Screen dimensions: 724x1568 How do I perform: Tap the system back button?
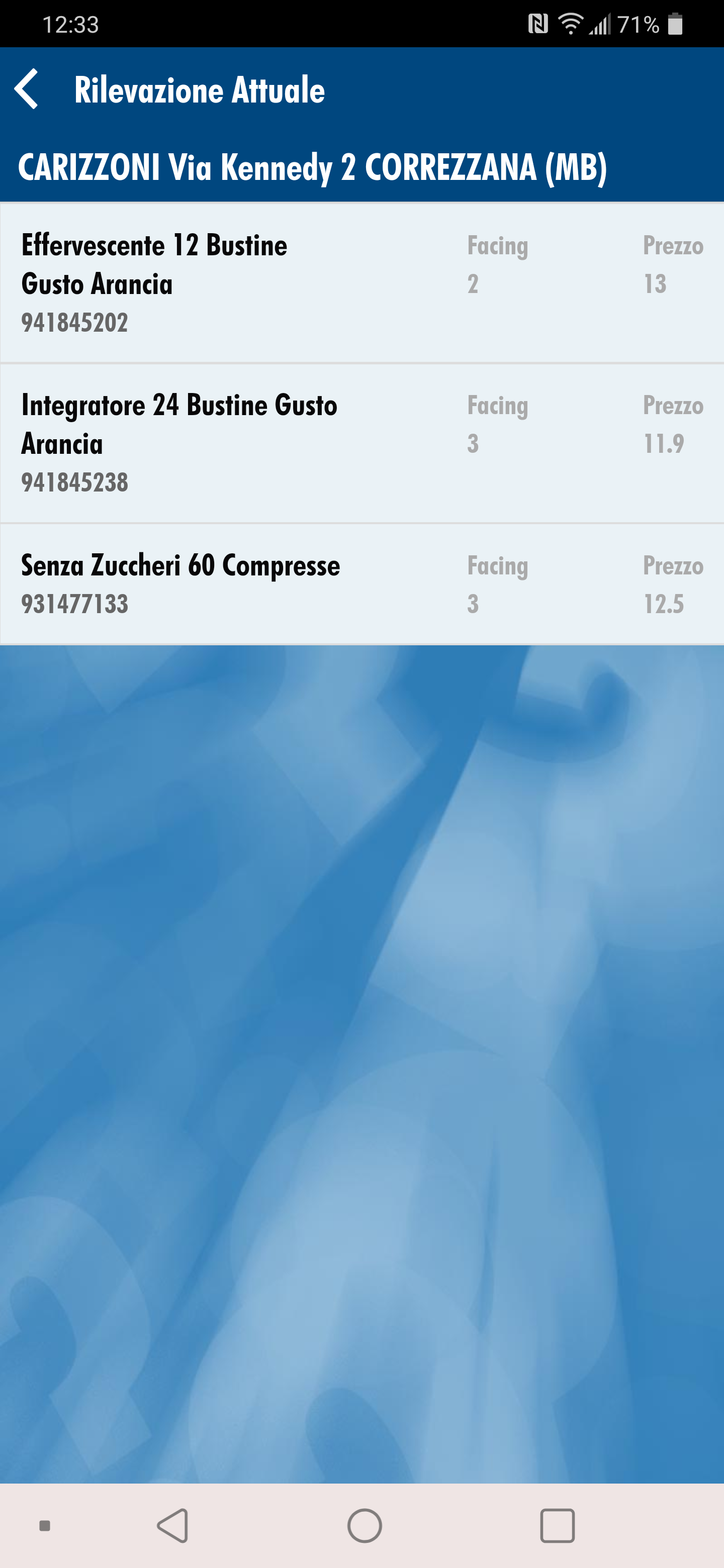[173, 1525]
